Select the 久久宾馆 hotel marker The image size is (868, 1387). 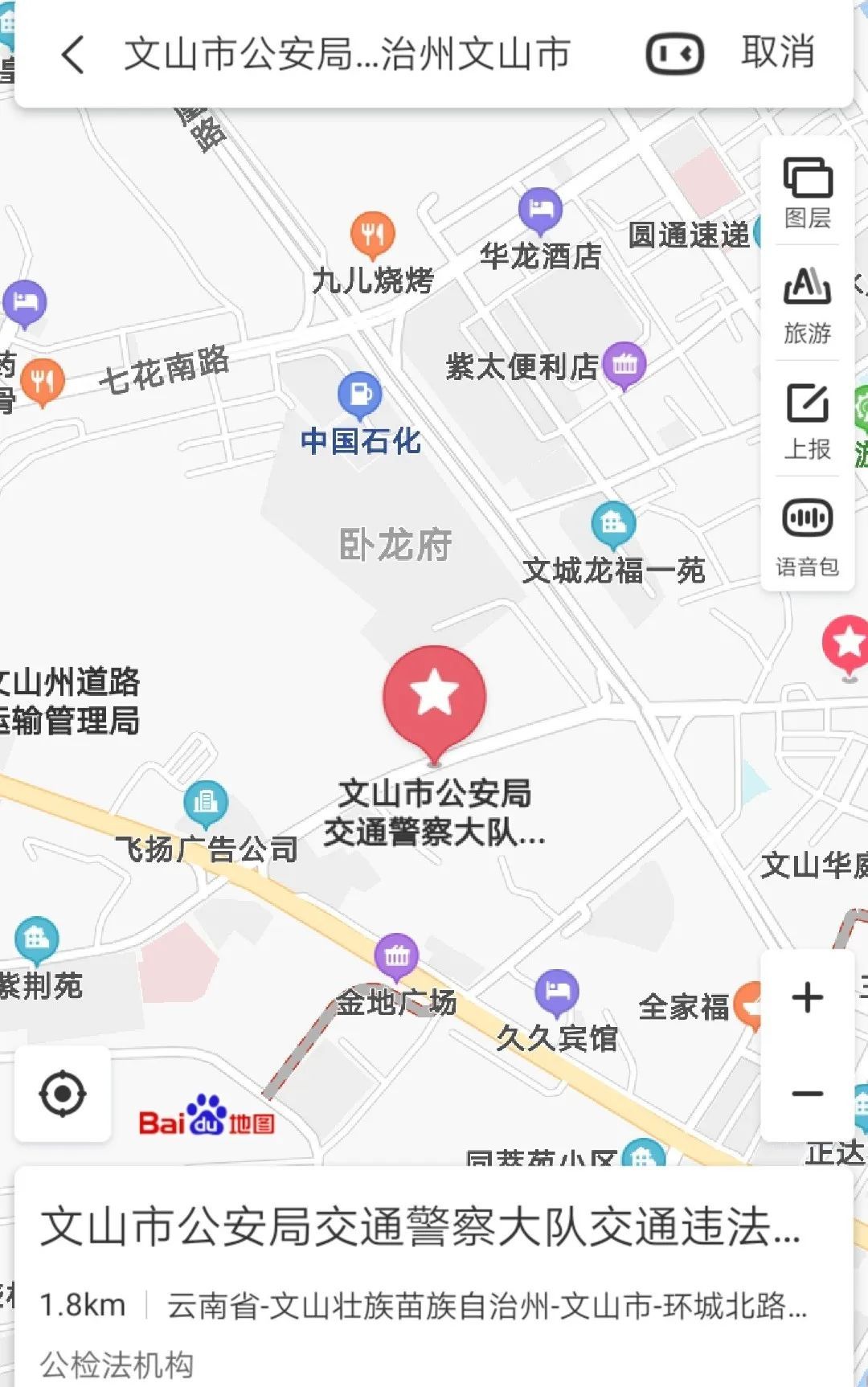556,992
